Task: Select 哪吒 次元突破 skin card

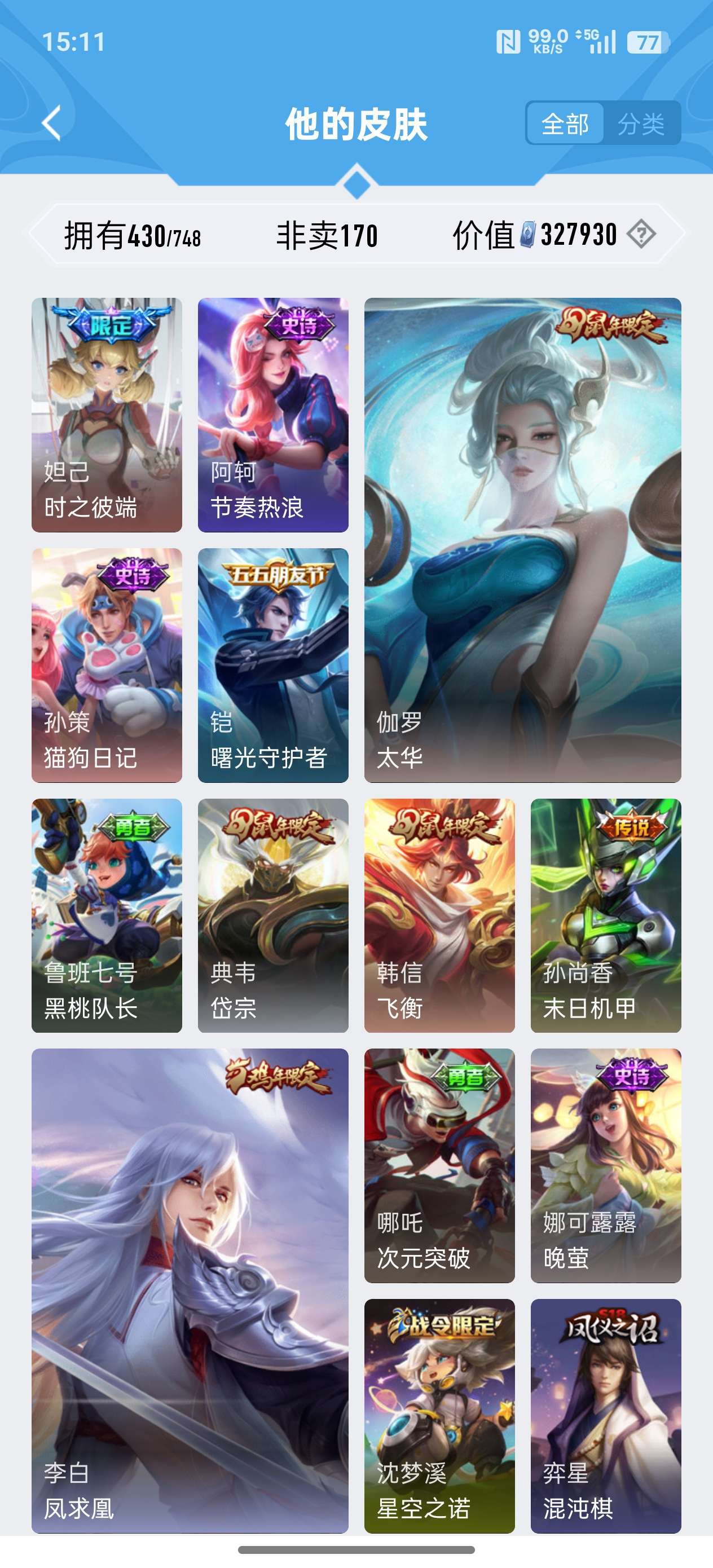Action: click(439, 1166)
